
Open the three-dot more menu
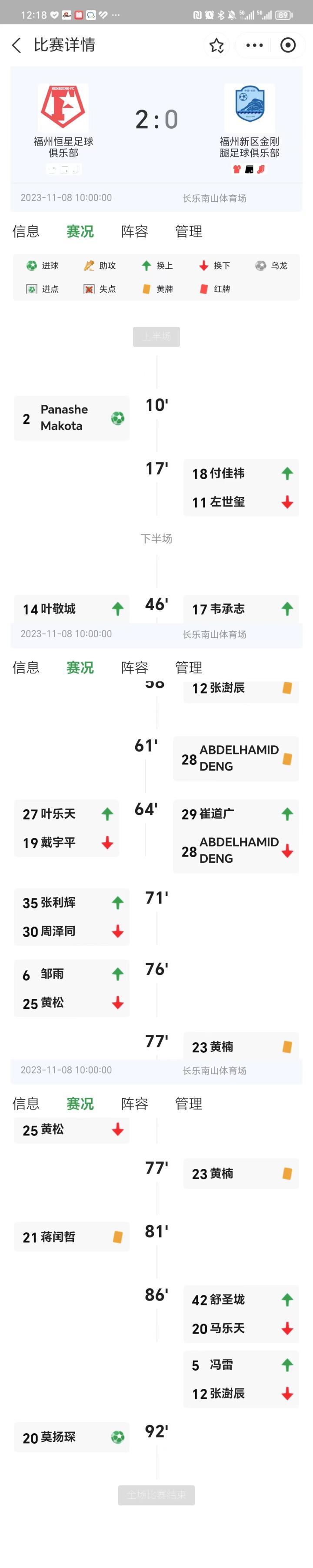[x=254, y=45]
